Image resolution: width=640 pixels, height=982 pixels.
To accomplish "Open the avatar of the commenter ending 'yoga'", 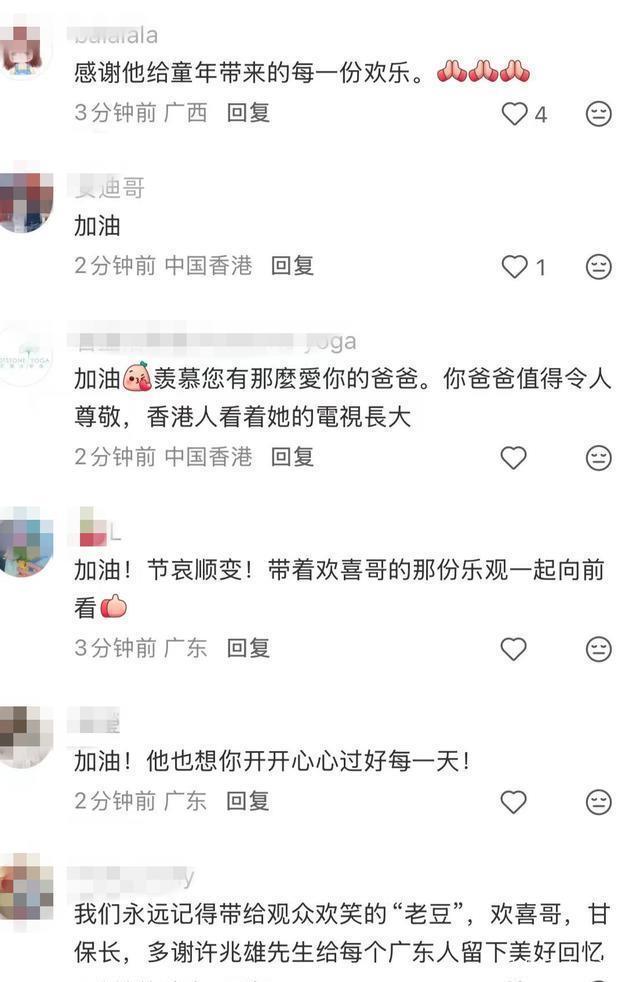I will 26,353.
